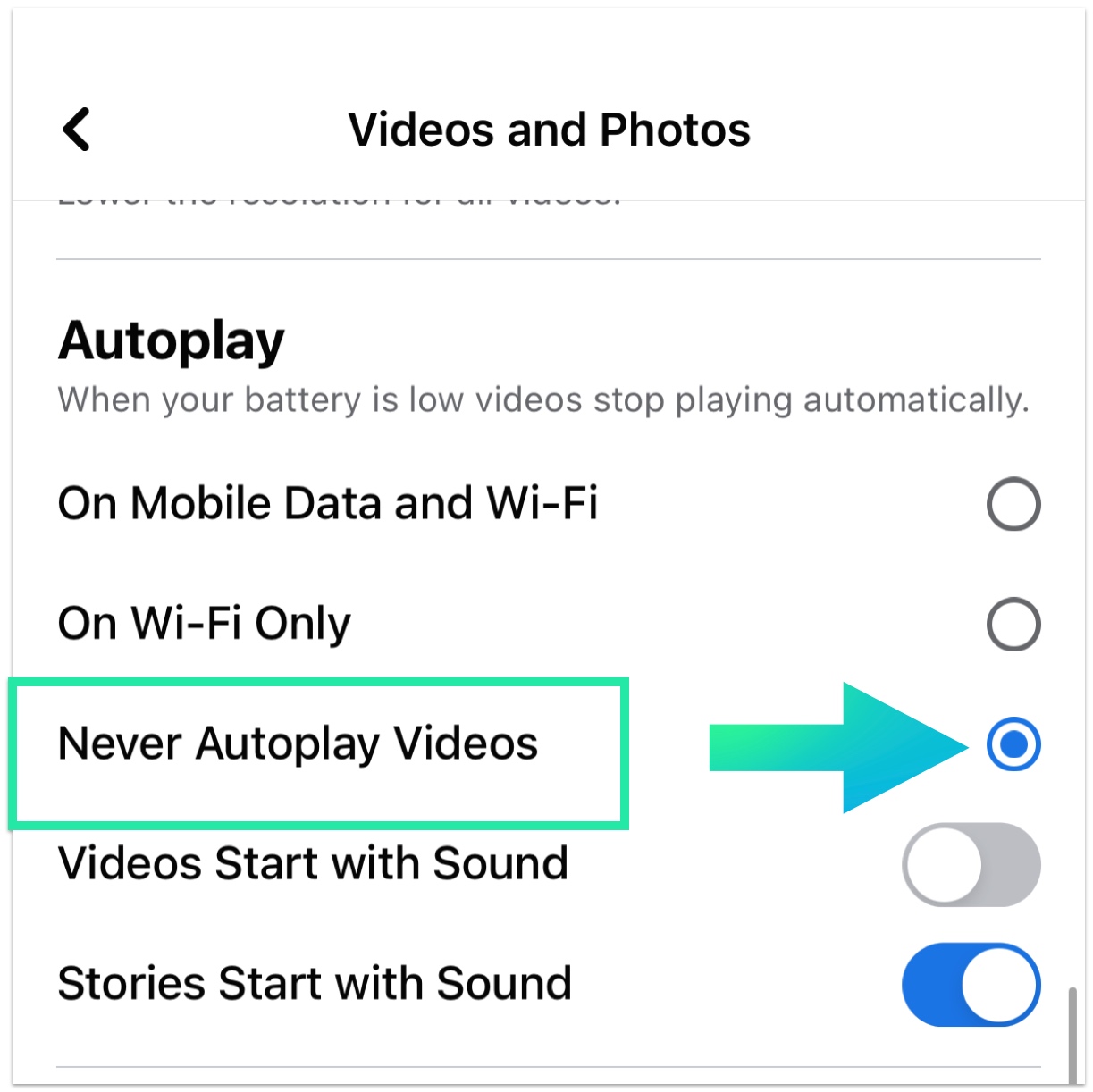Screen dimensions: 1093x1092
Task: Choose On Wi-Fi Only autoplay option
Action: [1013, 624]
